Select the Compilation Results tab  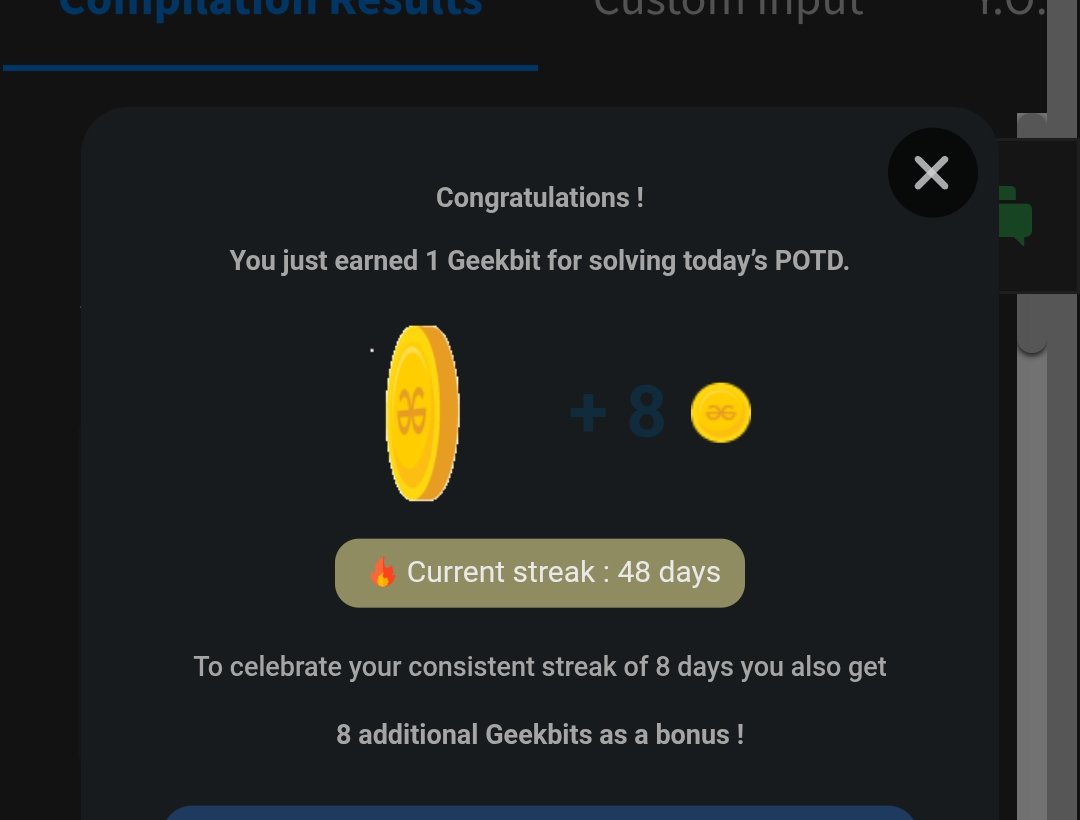click(270, 10)
